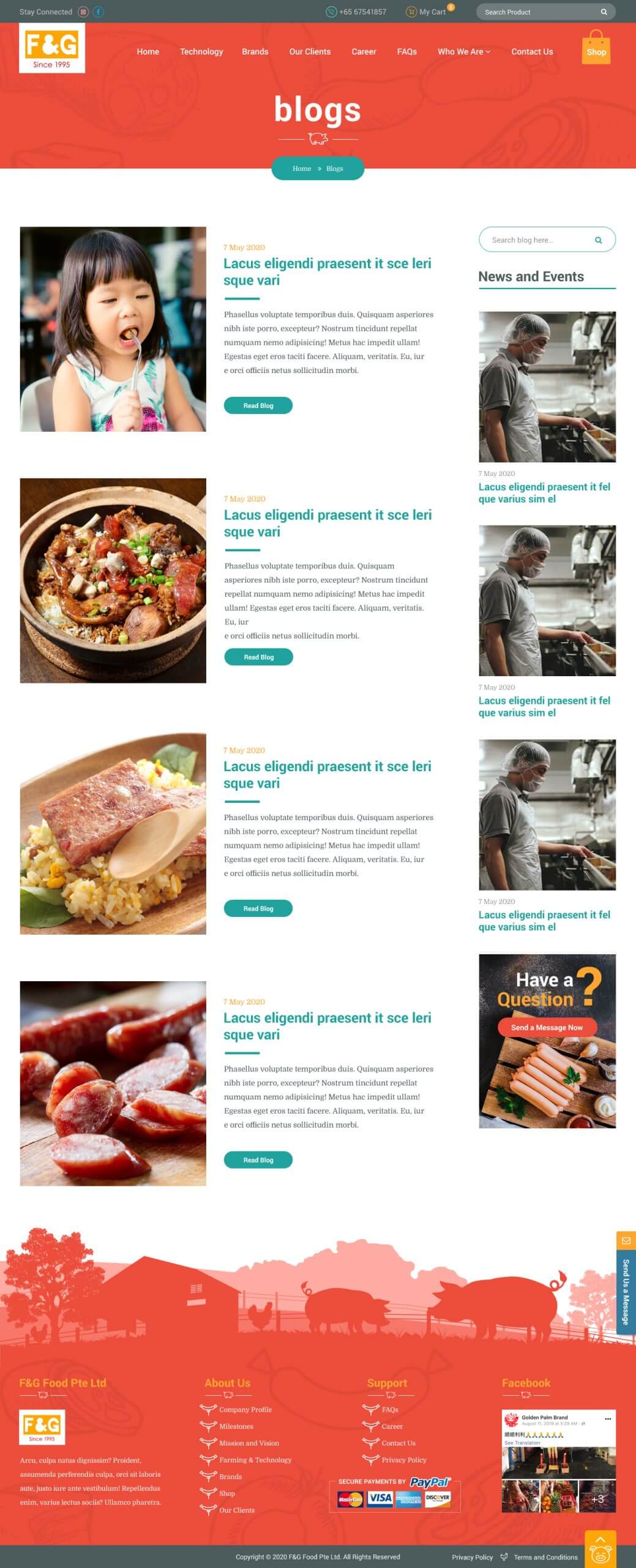Open the Our Clients page
Viewport: 636px width, 1568px height.
pyautogui.click(x=310, y=51)
